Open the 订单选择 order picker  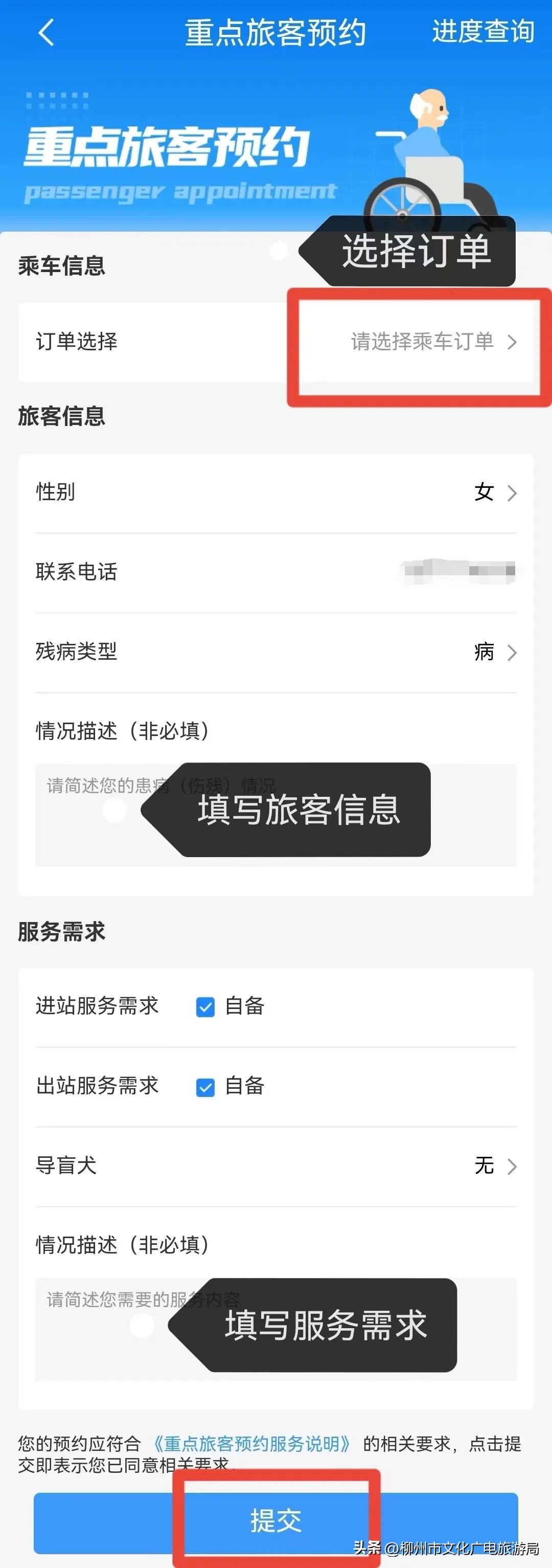tap(274, 343)
